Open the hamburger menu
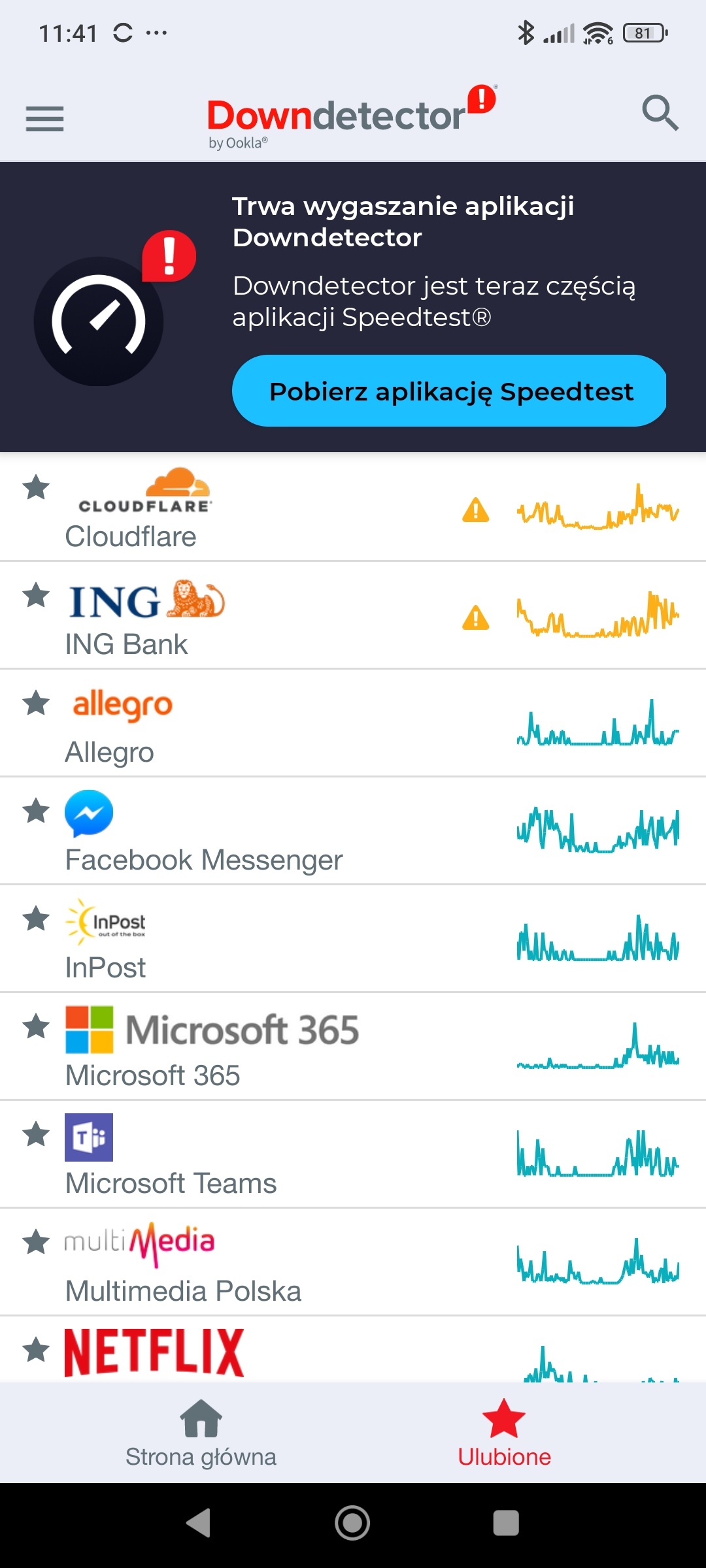Screen dimensions: 706x1568 44,118
